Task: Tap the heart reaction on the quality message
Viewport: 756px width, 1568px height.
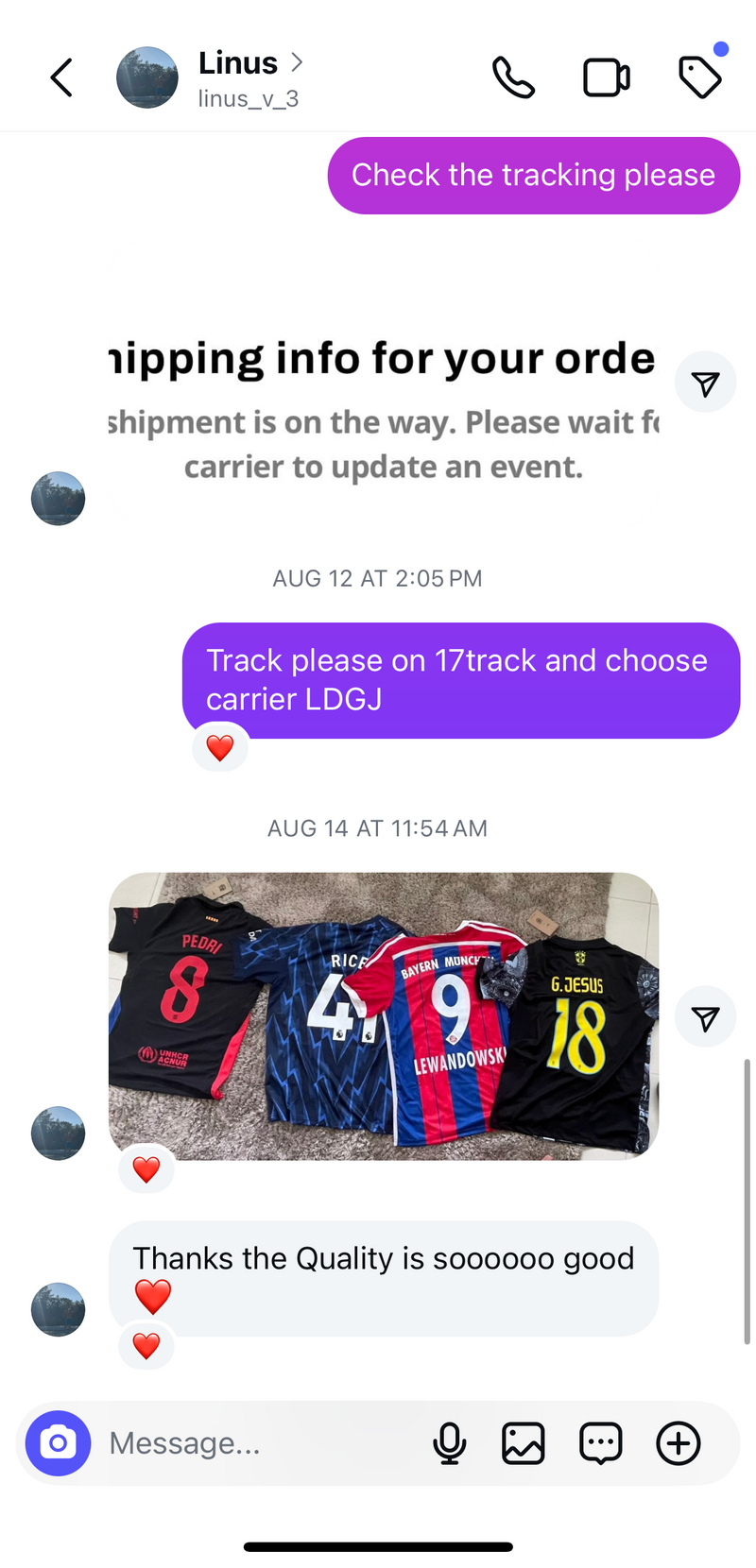Action: pos(146,1346)
